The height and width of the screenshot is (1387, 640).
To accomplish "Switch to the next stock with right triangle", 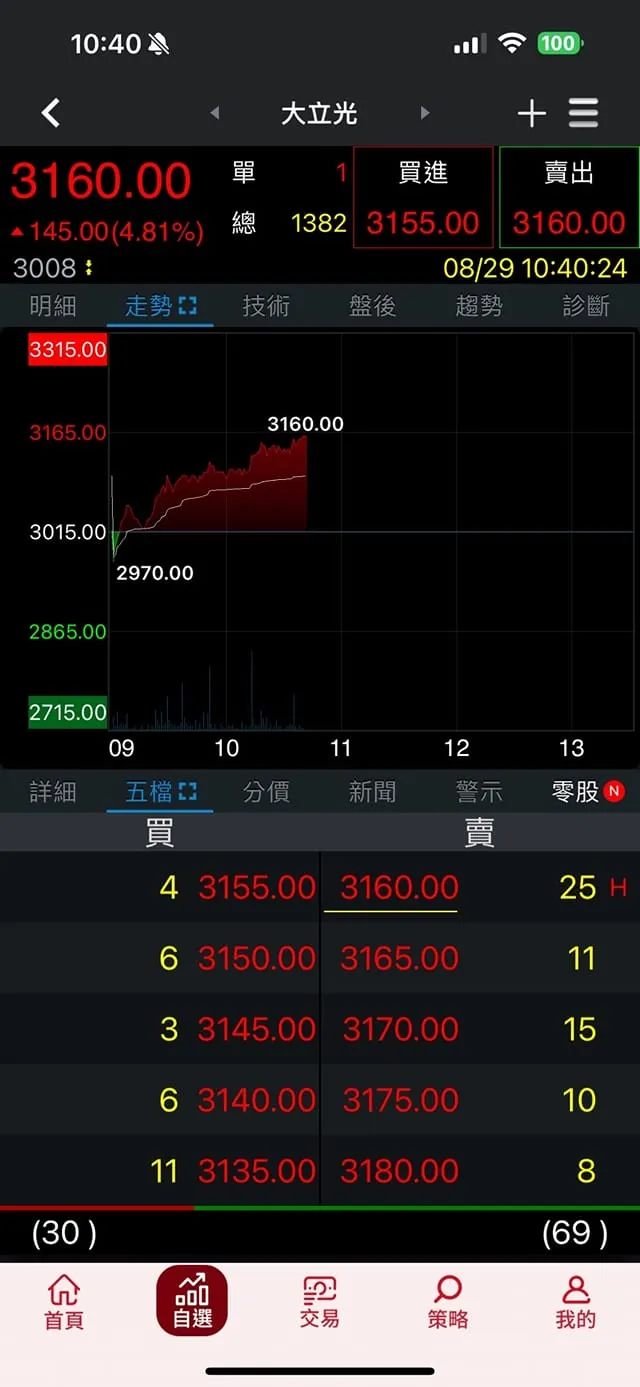I will (425, 113).
